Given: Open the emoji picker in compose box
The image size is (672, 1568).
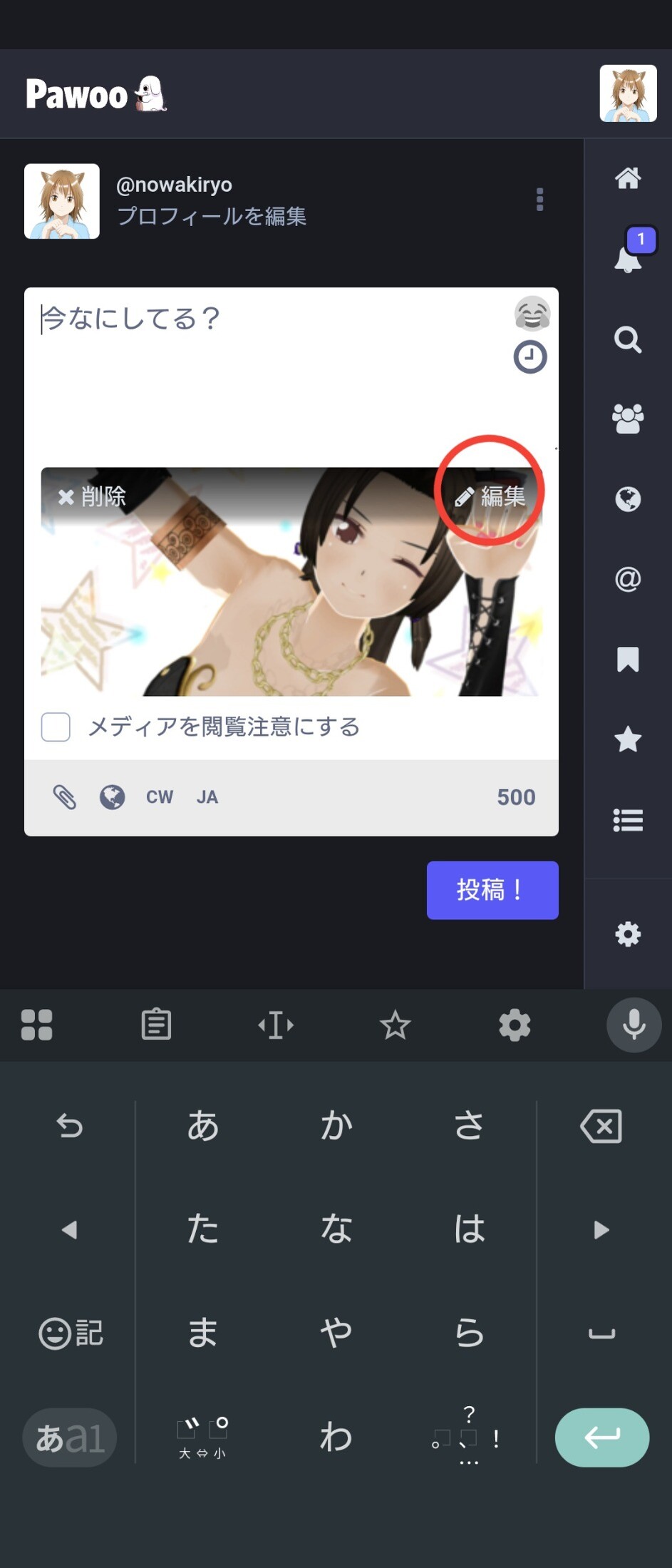Looking at the screenshot, I should pos(532,314).
